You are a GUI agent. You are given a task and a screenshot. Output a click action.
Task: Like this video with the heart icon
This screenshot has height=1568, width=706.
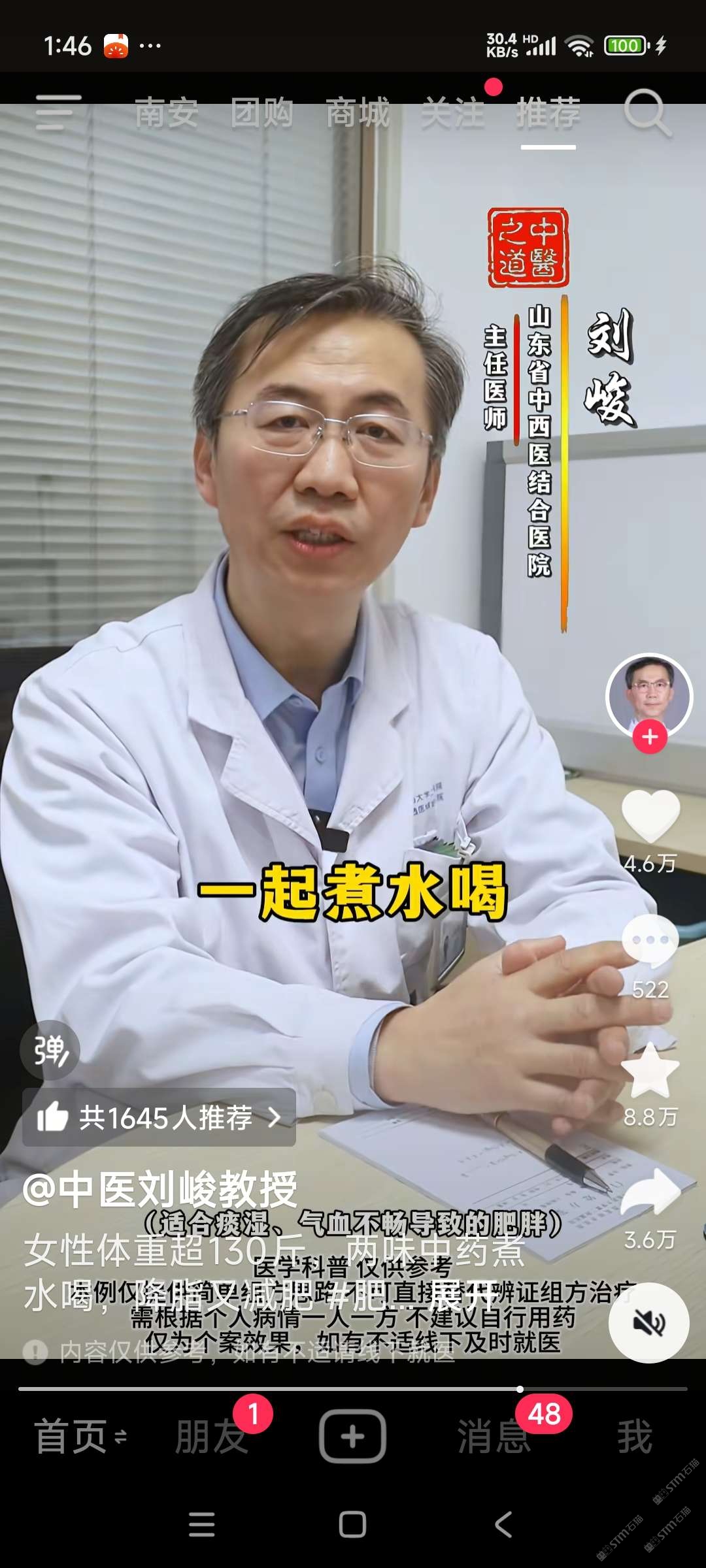pyautogui.click(x=650, y=817)
